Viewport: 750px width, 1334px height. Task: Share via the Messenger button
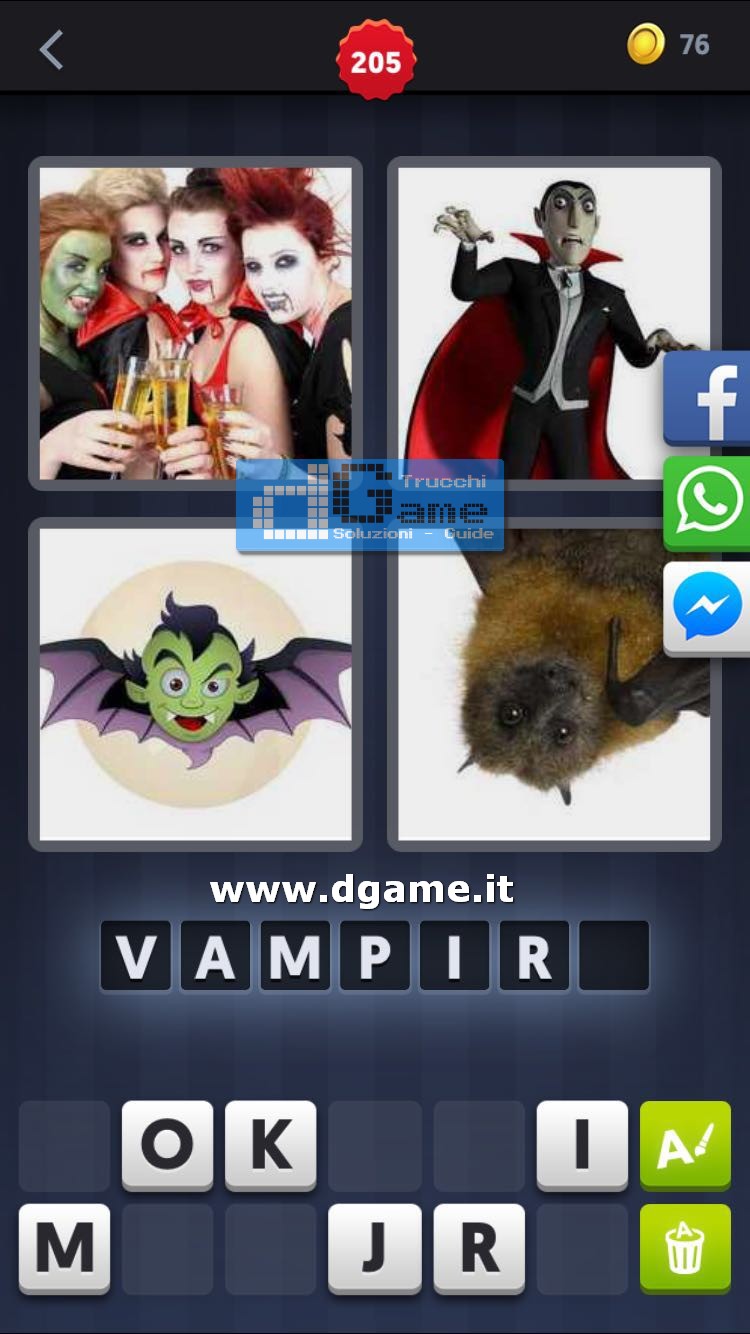709,608
